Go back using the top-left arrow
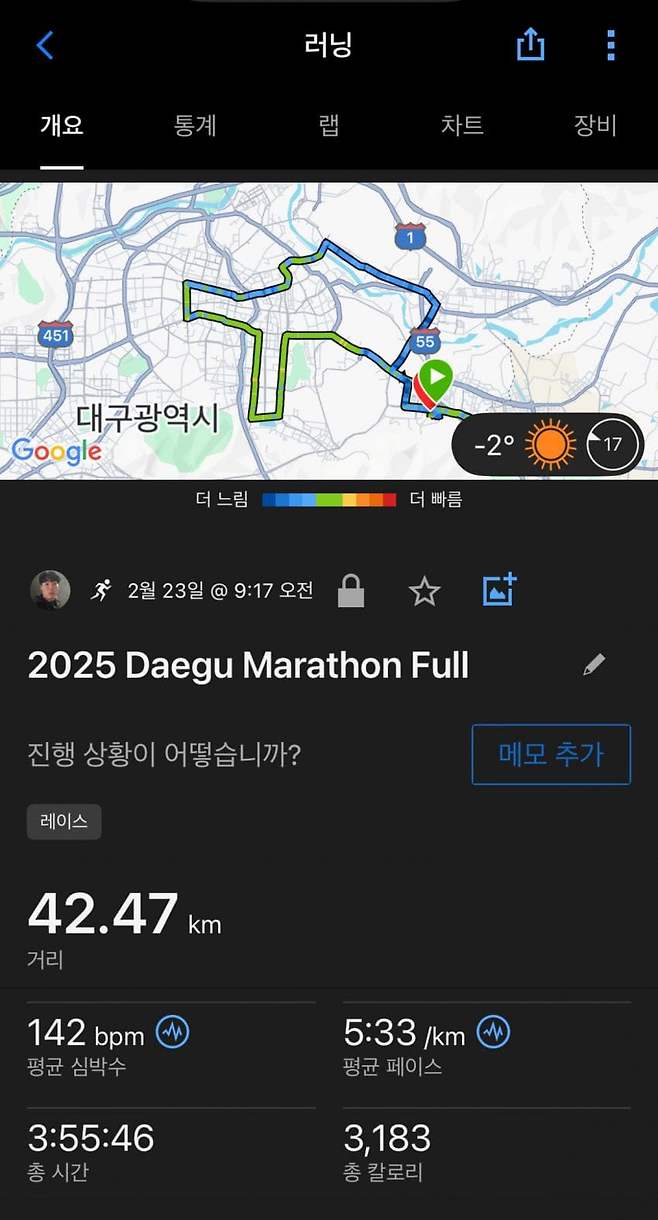Image resolution: width=658 pixels, height=1220 pixels. (x=44, y=45)
